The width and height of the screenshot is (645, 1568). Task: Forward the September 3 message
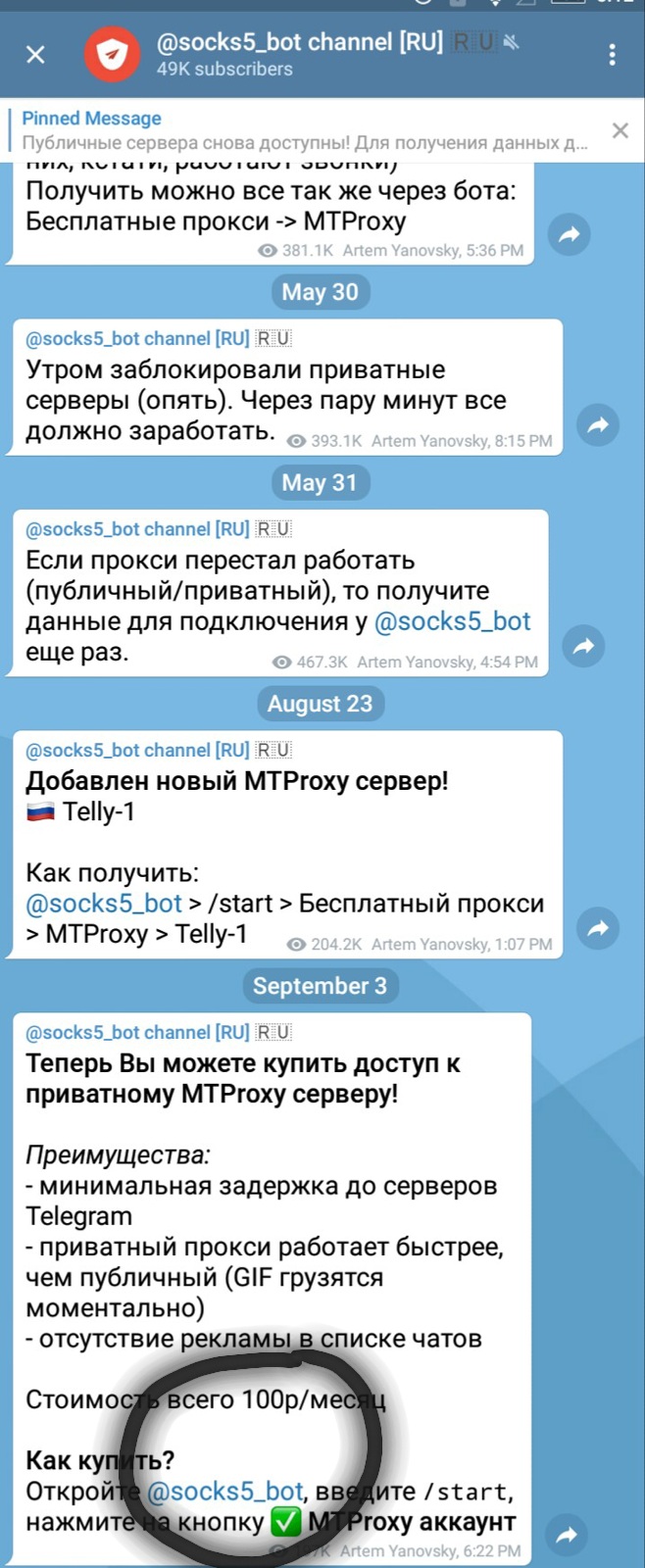(x=567, y=1536)
